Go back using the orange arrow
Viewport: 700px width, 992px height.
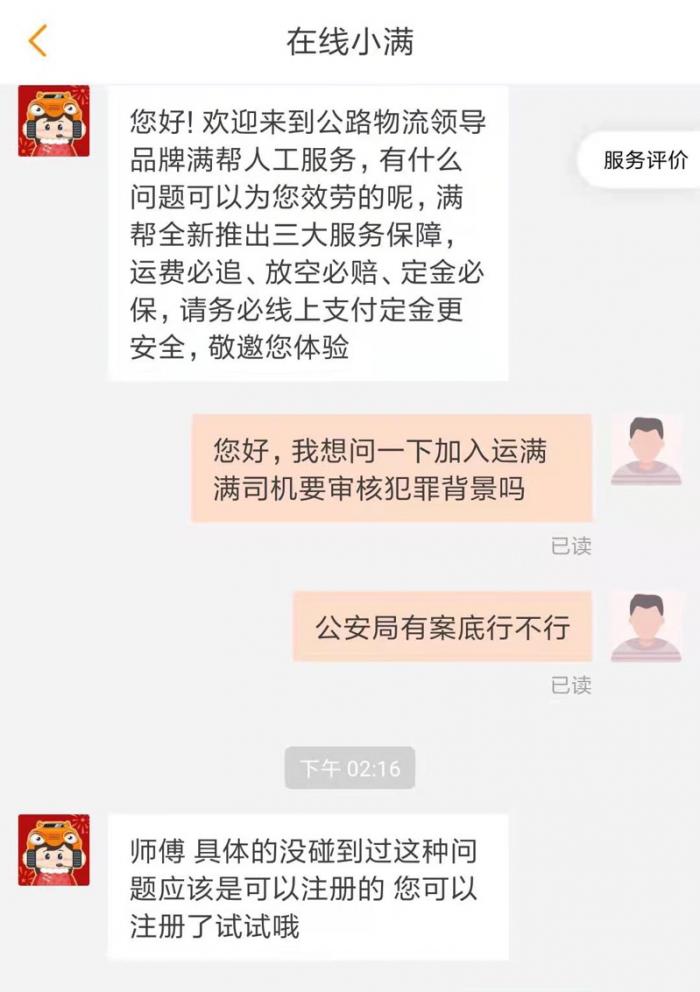tap(38, 41)
